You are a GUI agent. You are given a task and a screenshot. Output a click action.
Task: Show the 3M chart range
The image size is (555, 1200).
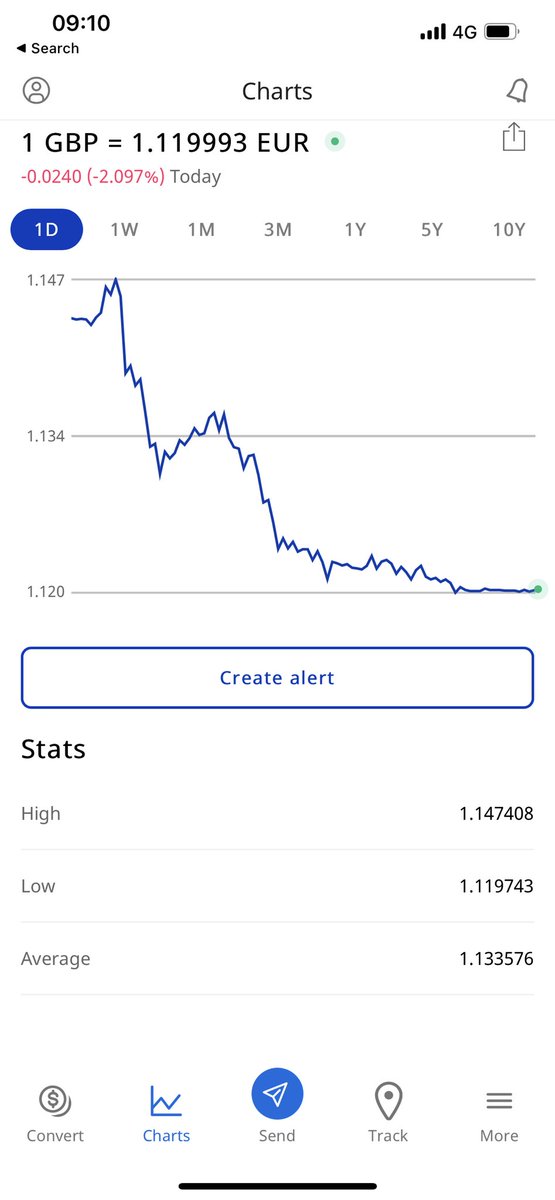[278, 229]
